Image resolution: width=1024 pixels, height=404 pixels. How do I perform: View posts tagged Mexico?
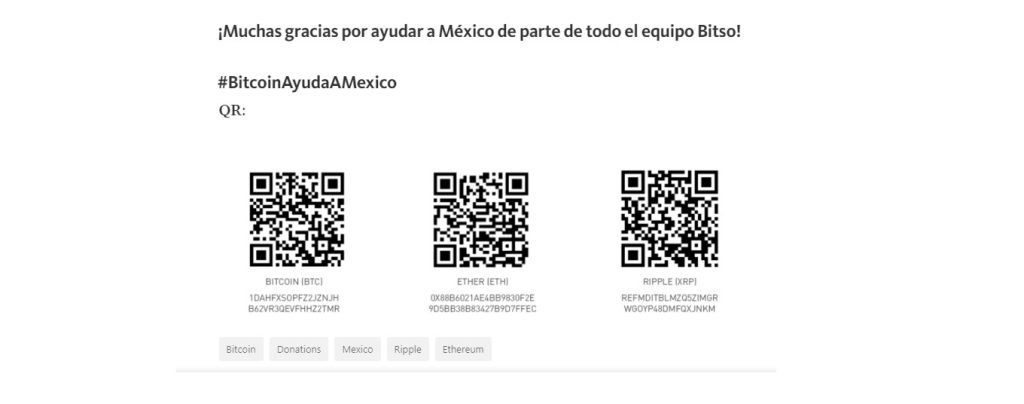[357, 349]
